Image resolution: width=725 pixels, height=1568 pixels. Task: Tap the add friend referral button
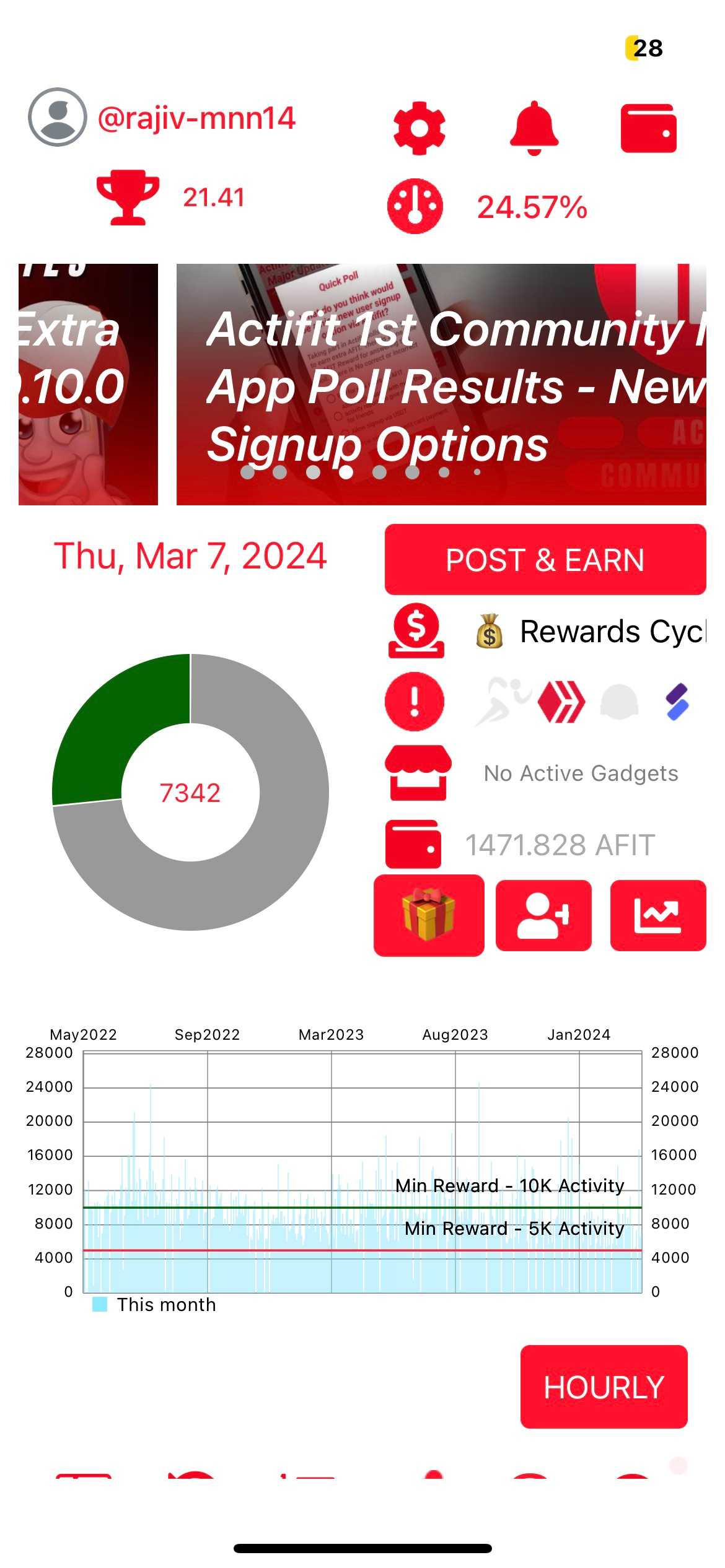coord(543,915)
